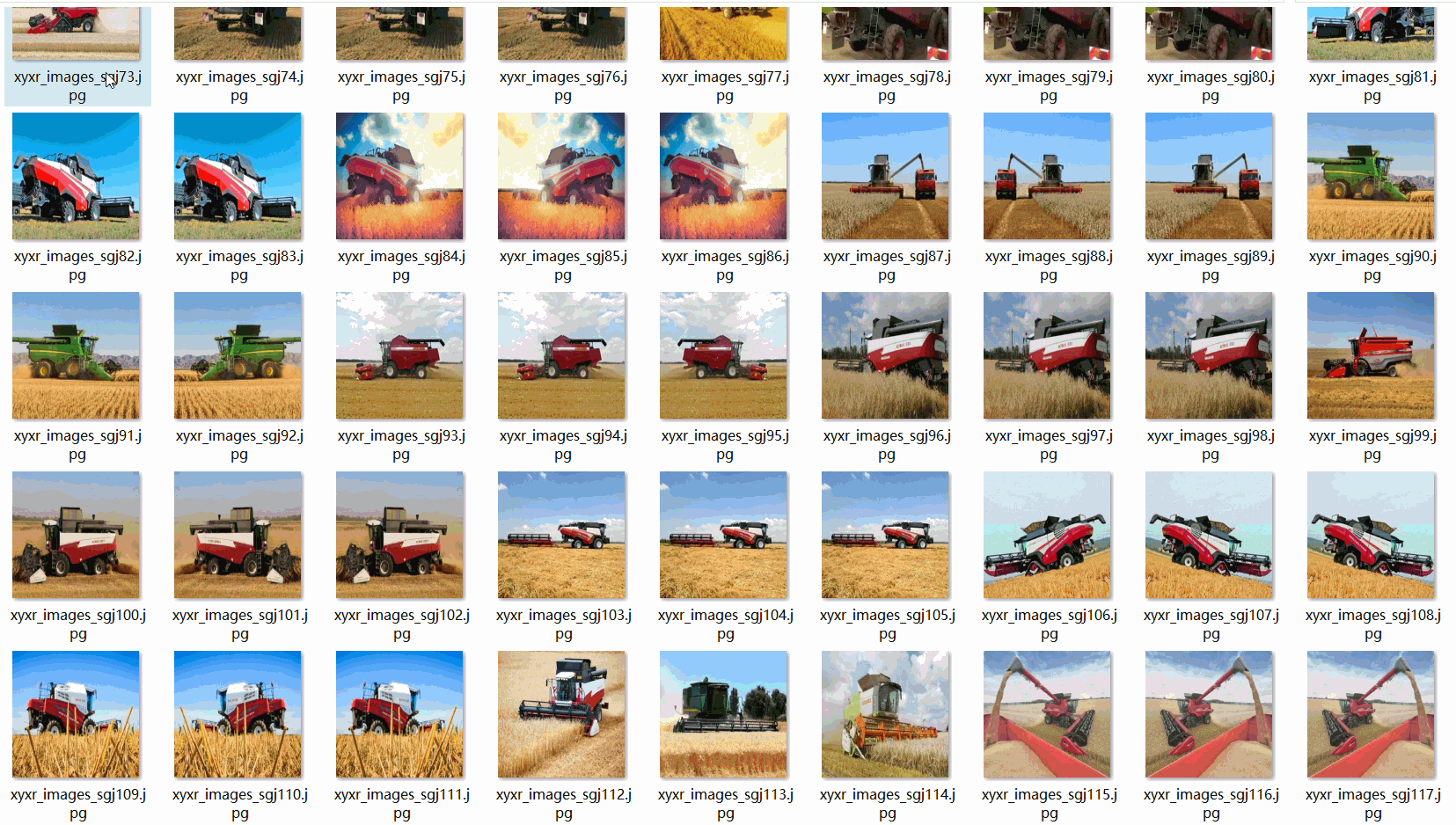Select xyxr_images_sgj115.jpg file
Viewport: 1456px width, 825px height.
point(1047,714)
